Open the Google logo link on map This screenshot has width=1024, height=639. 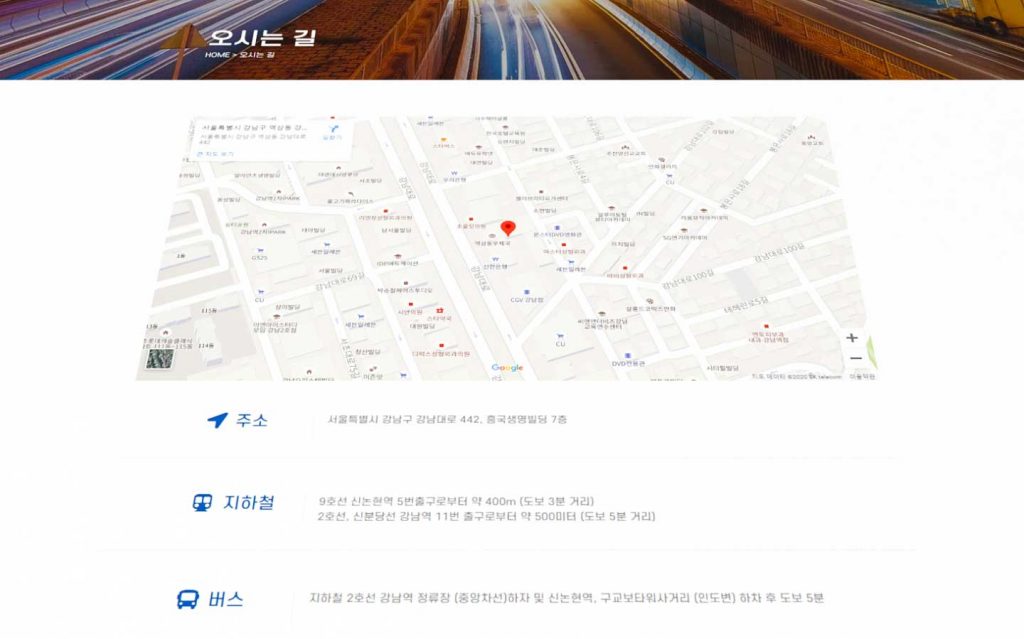507,368
